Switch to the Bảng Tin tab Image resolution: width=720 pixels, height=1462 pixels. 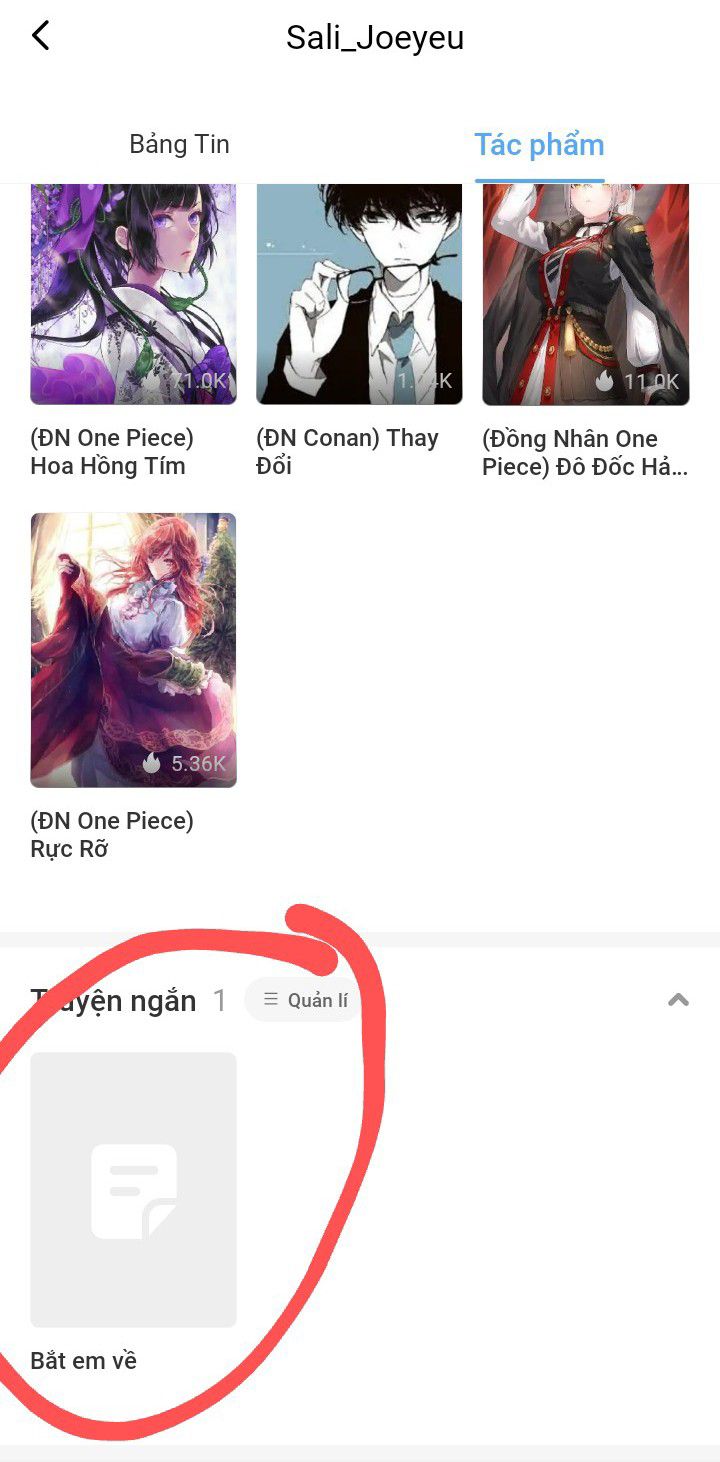(x=180, y=144)
